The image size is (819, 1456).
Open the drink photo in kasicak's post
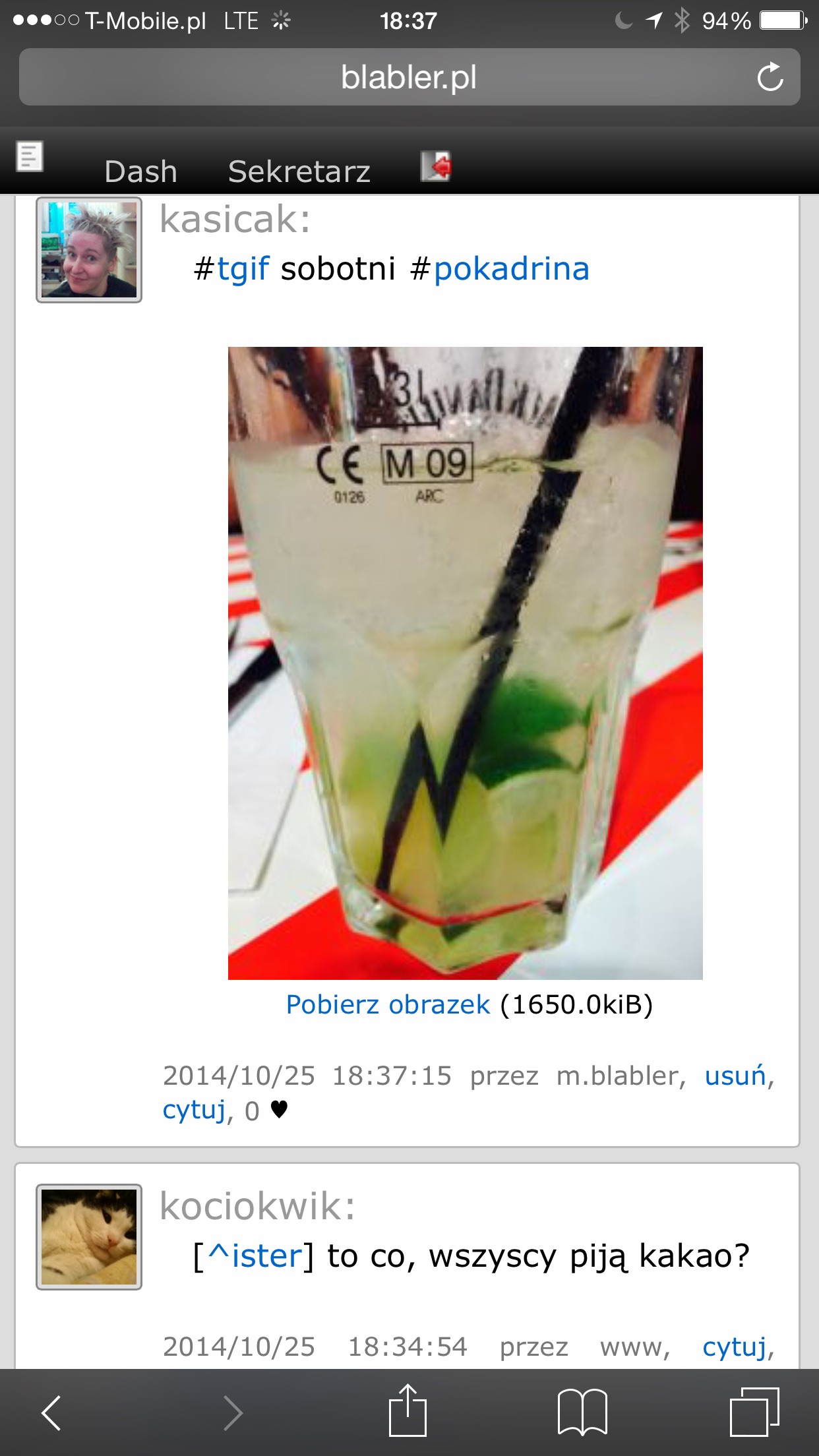click(x=466, y=663)
